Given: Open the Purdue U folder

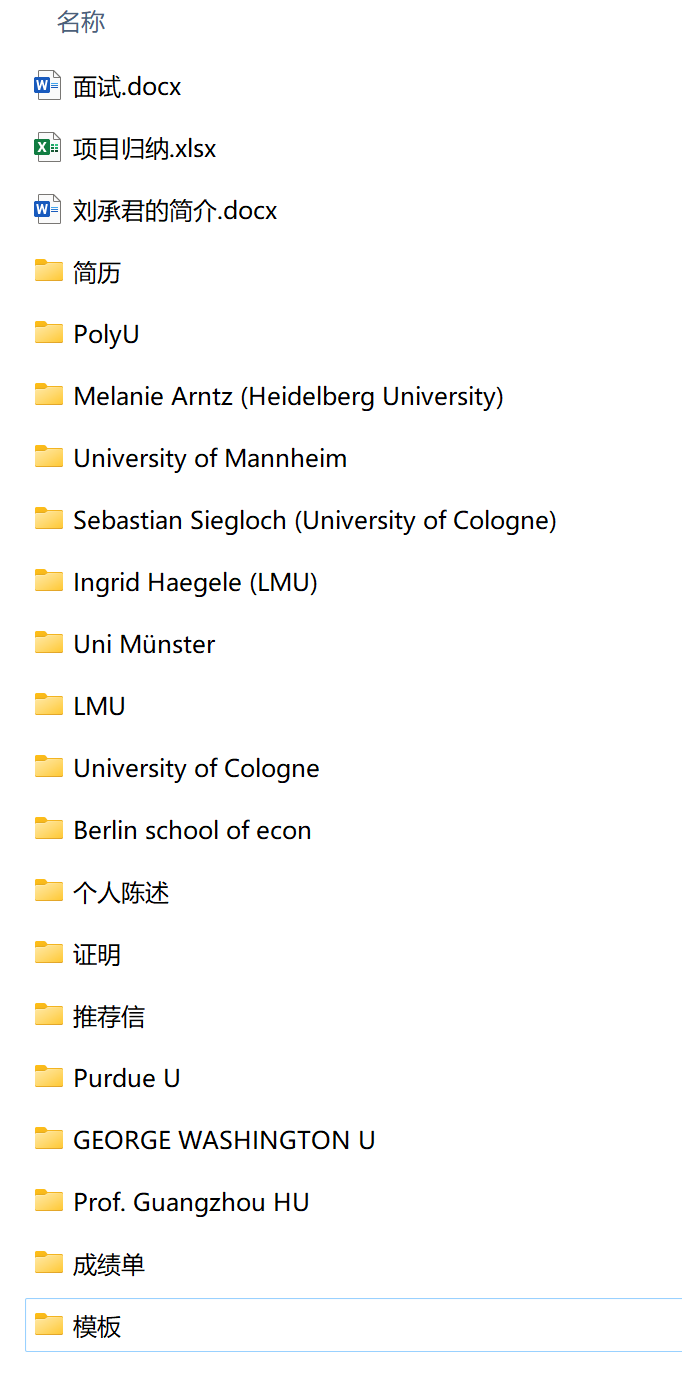Looking at the screenshot, I should (x=127, y=1079).
